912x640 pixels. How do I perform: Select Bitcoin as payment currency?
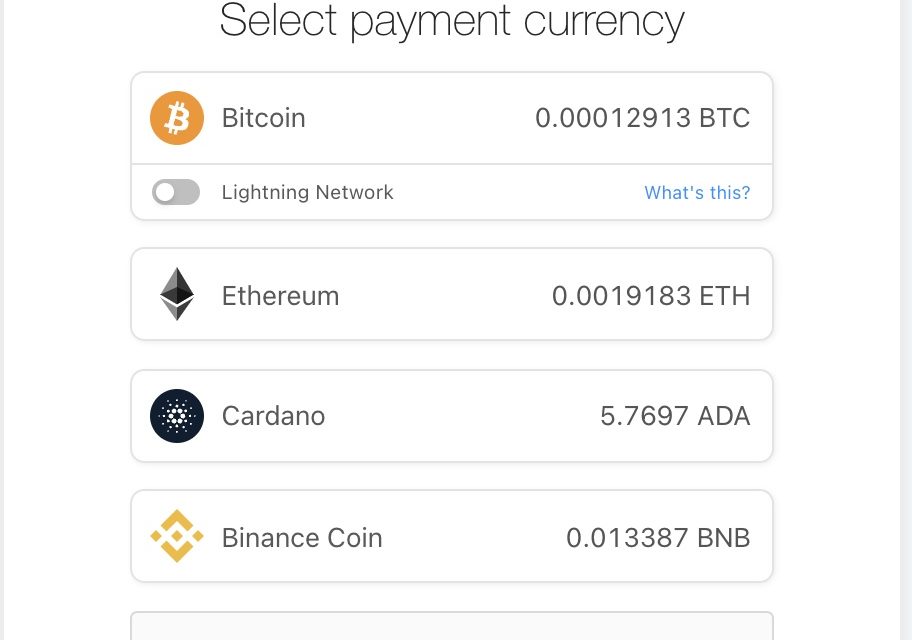(451, 118)
